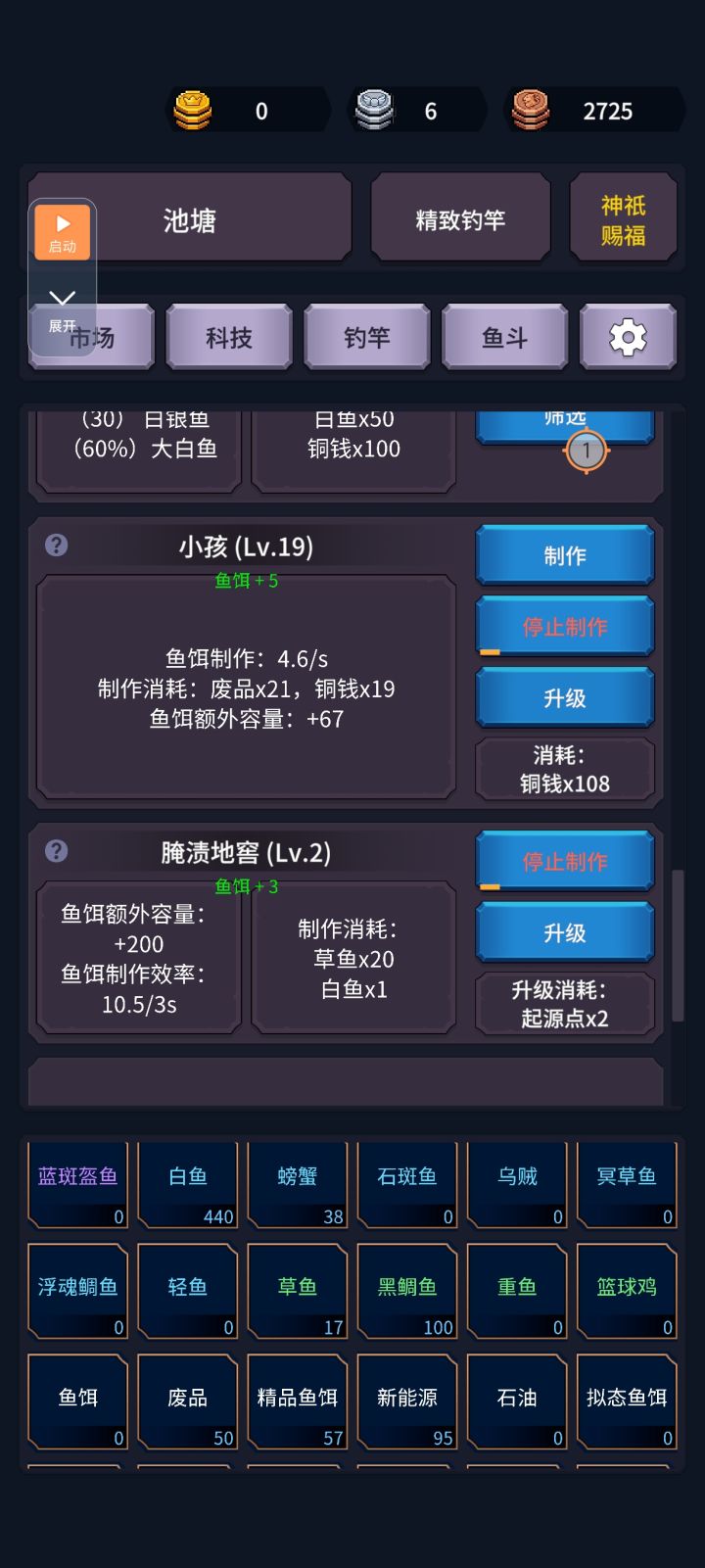
Task: Open the 科技 tab
Action: point(228,336)
